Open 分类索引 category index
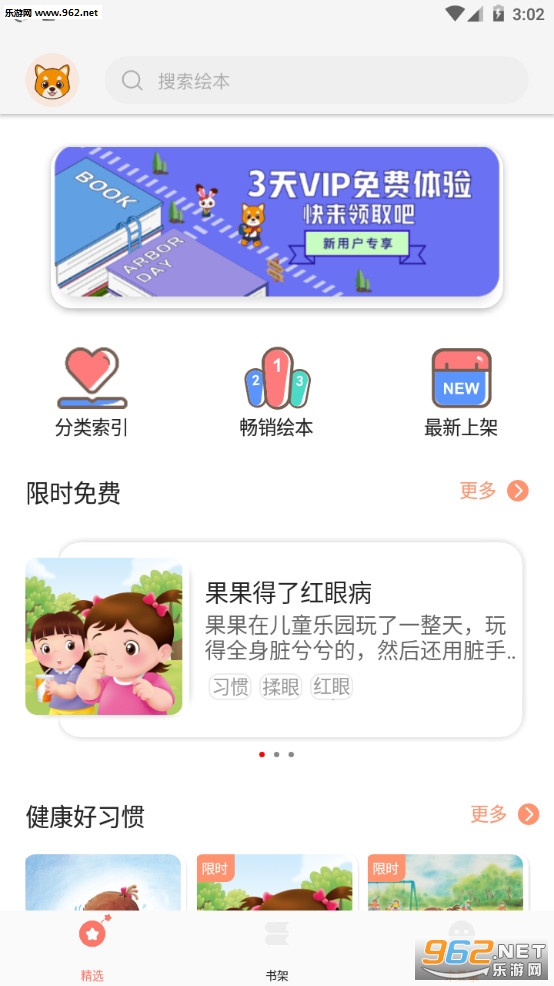This screenshot has width=554, height=986. (x=92, y=392)
